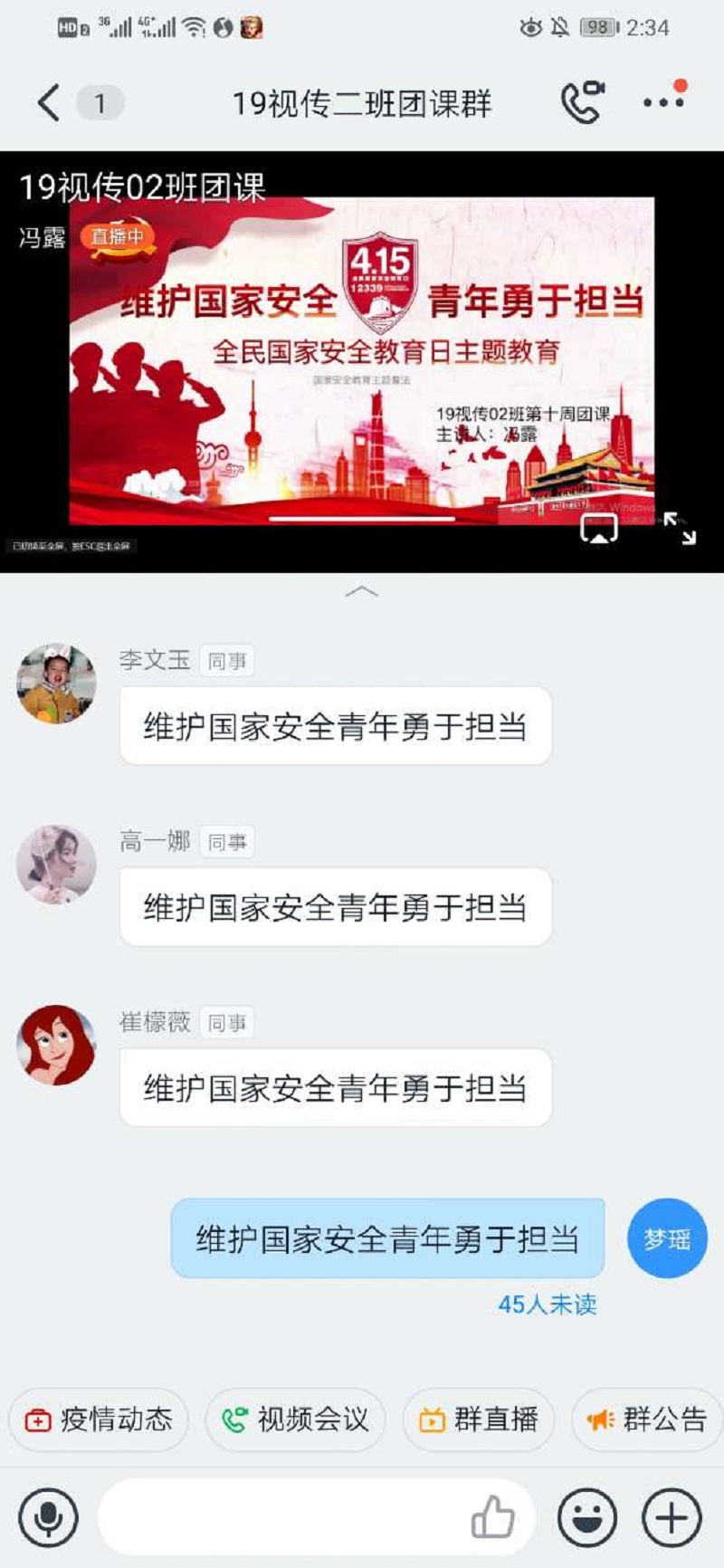Cast the live stream to another screen

598,528
